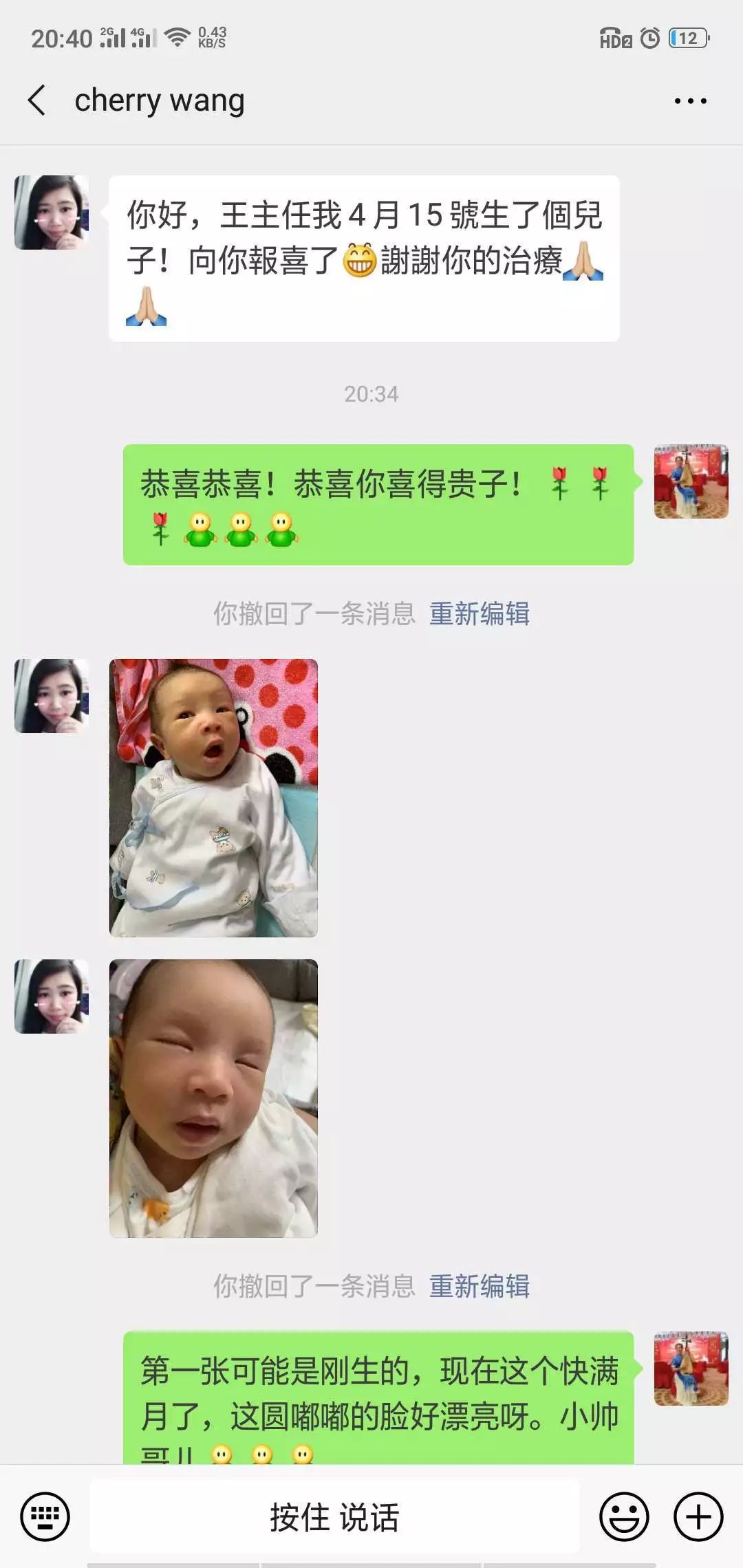The image size is (743, 1568).
Task: Open the emoji sticker panel
Action: click(624, 1516)
